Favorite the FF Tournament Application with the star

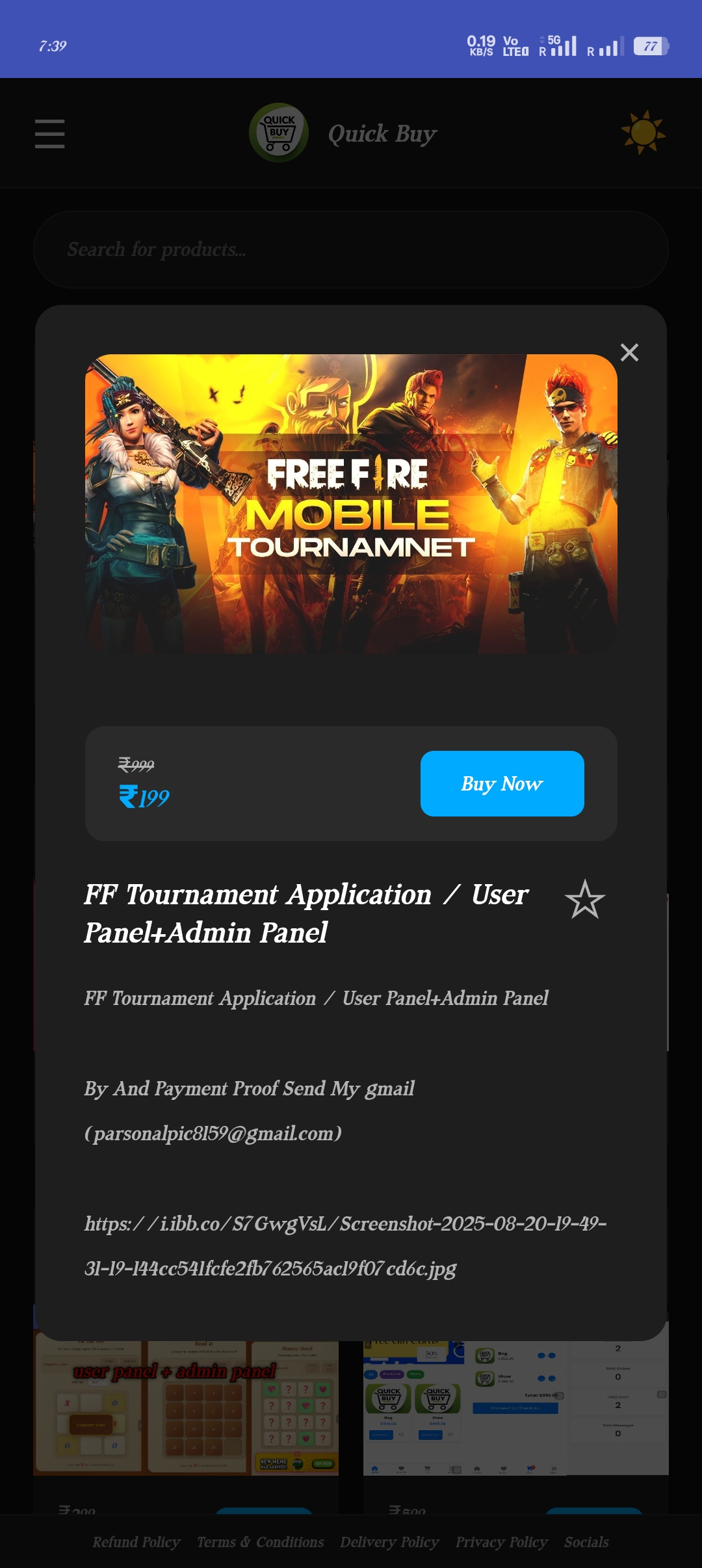click(584, 900)
